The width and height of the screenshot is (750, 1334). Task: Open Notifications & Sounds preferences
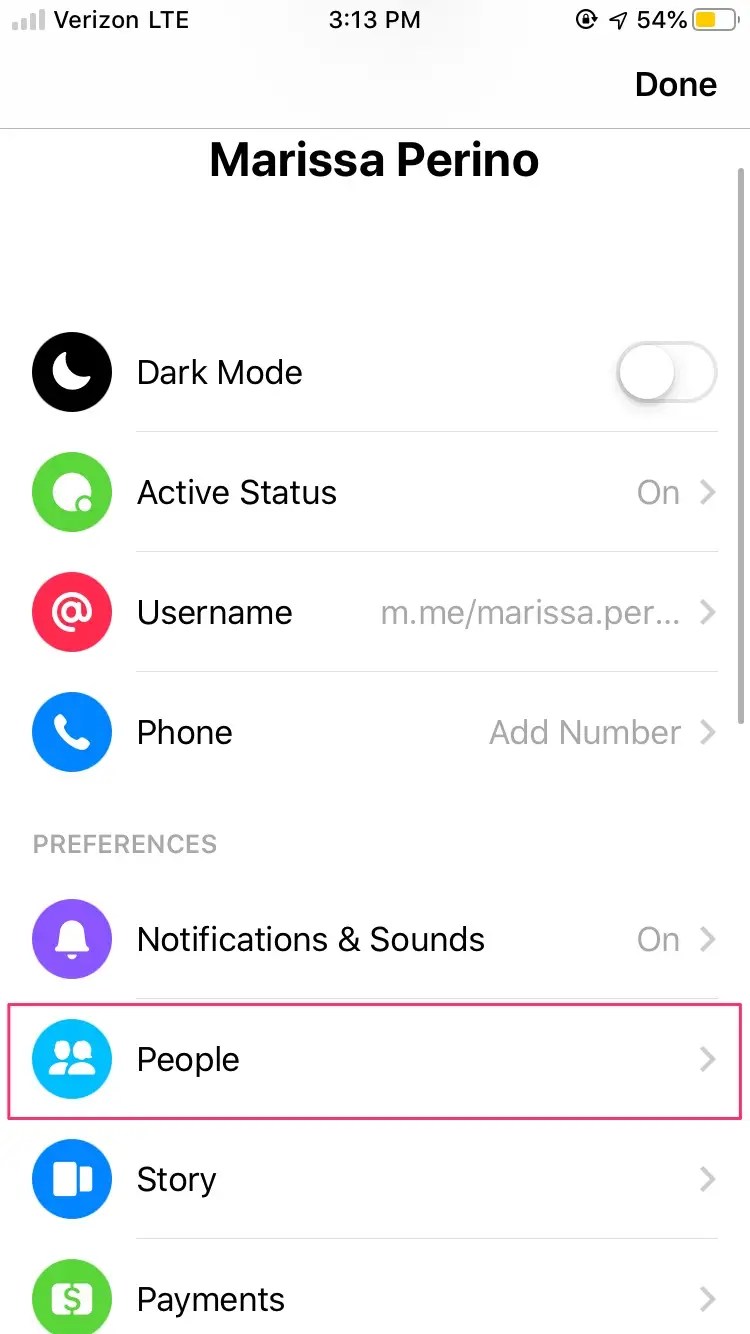[375, 939]
